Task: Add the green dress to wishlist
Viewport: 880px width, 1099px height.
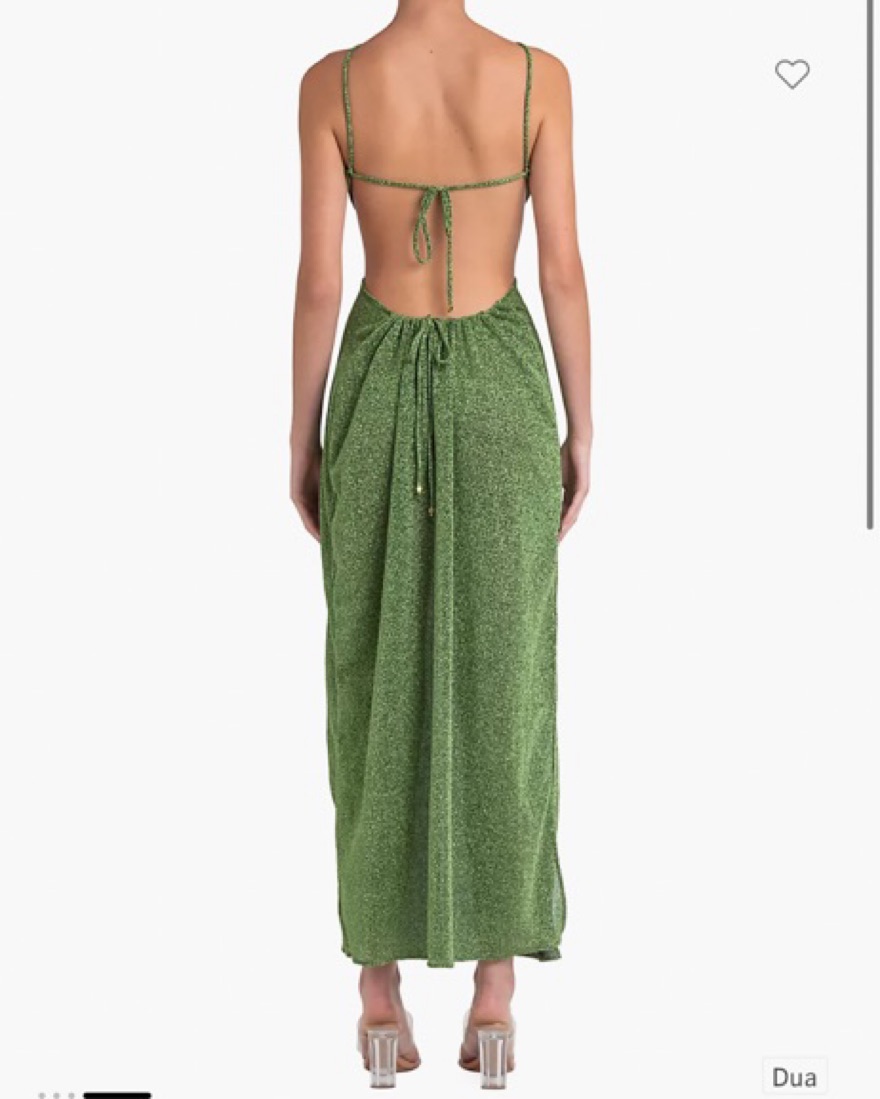Action: [791, 74]
